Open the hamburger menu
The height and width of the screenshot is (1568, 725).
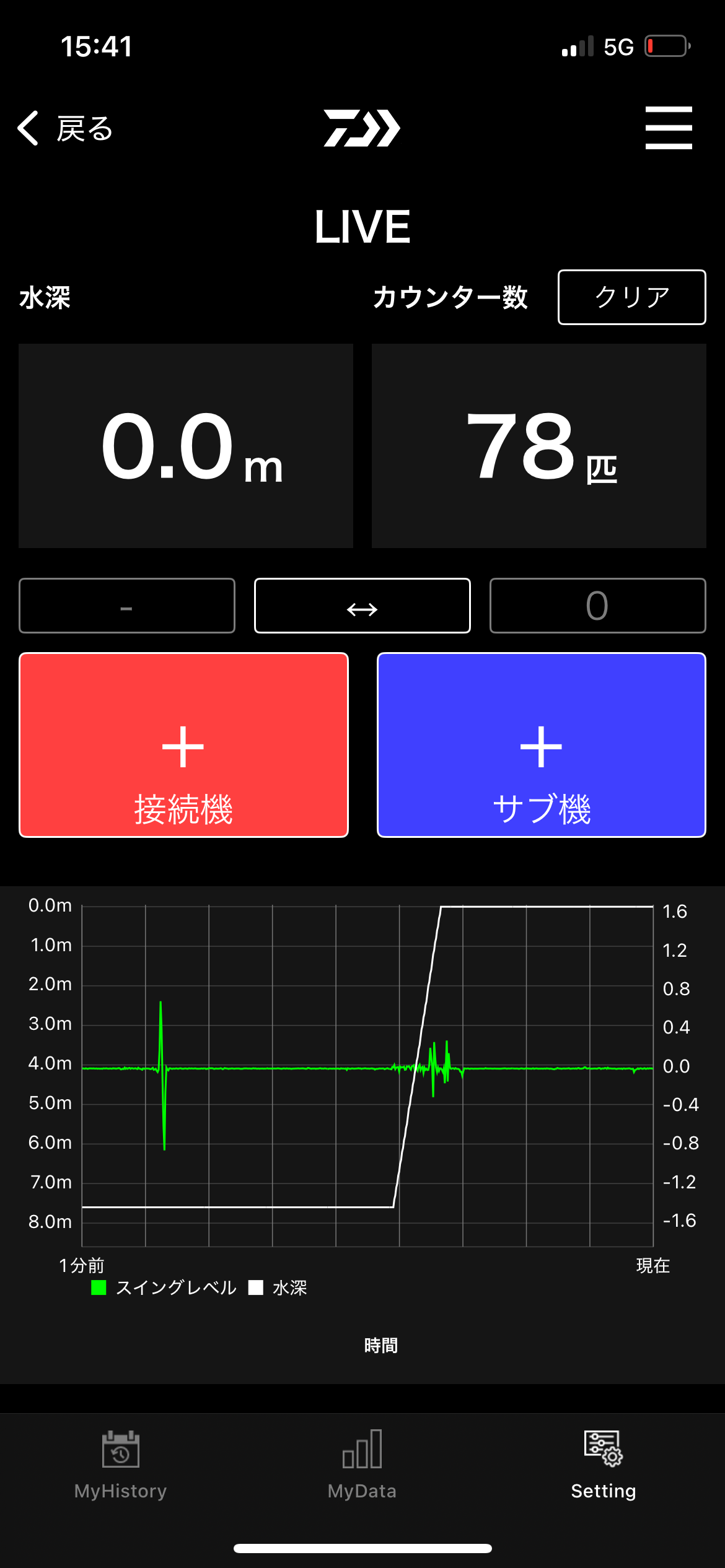[668, 128]
